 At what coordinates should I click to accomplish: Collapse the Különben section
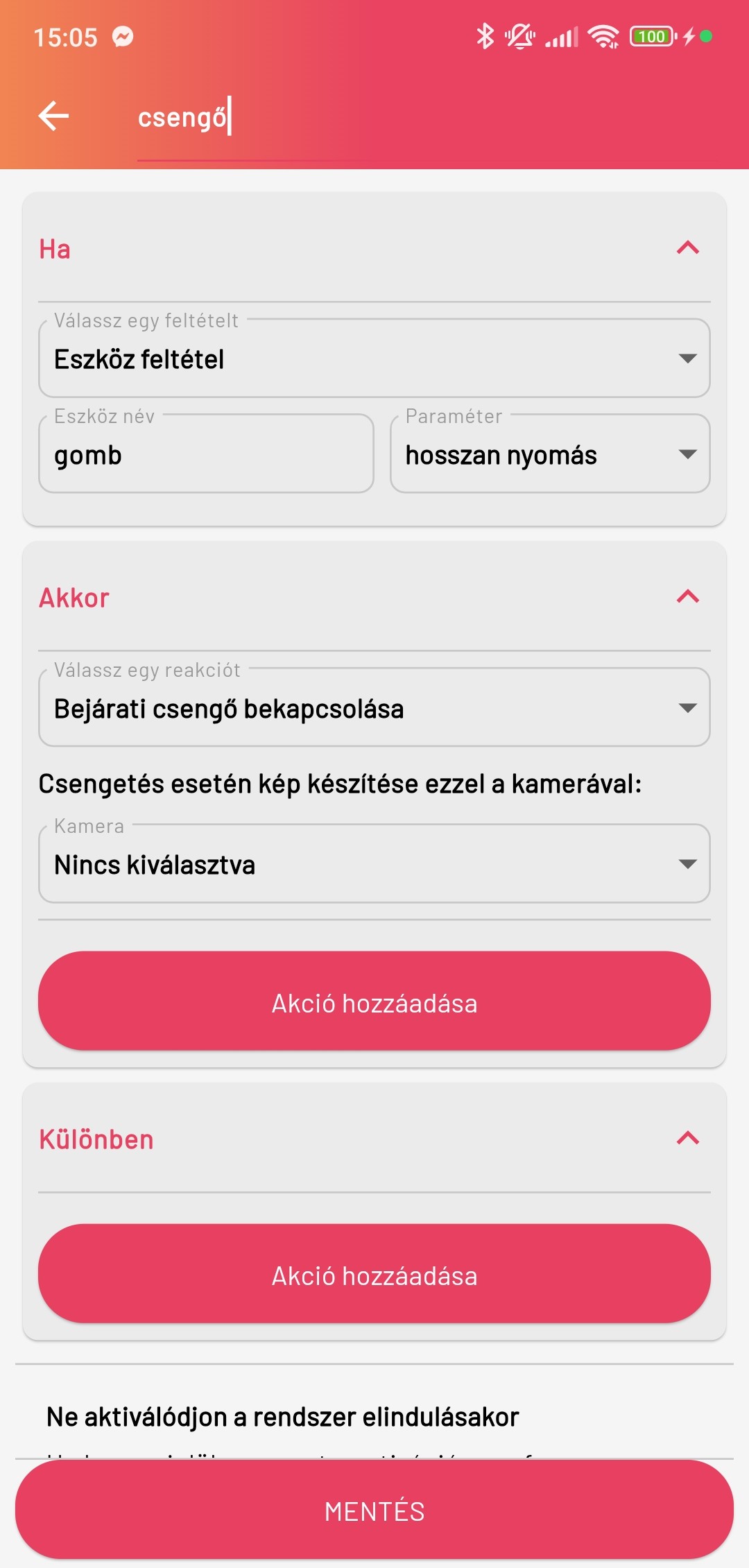pyautogui.click(x=687, y=1139)
